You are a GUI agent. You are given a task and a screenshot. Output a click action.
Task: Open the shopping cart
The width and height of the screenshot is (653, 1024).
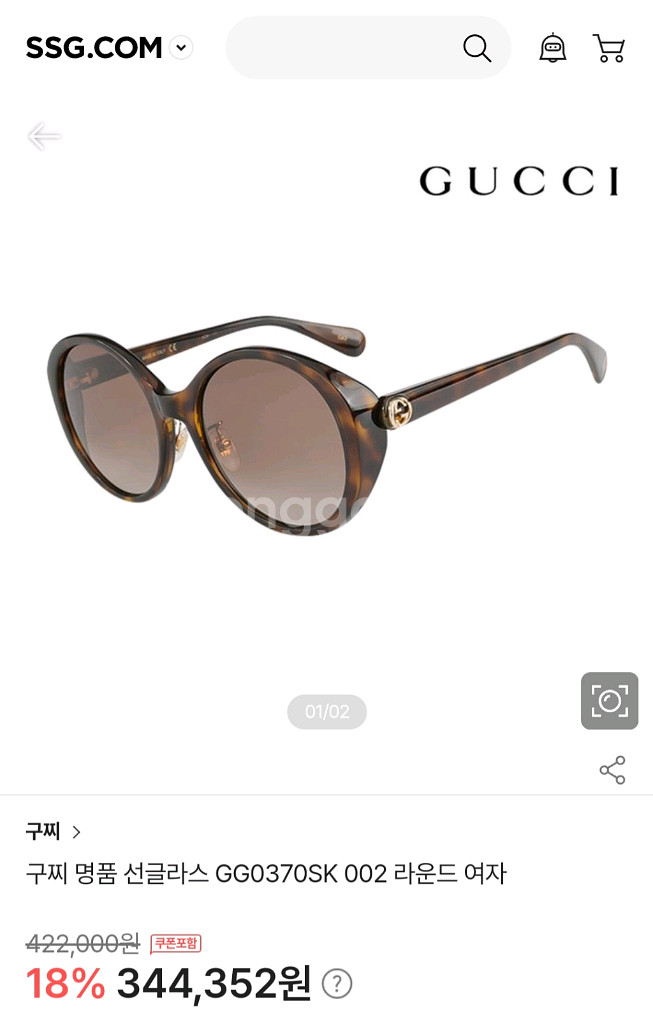[x=609, y=47]
